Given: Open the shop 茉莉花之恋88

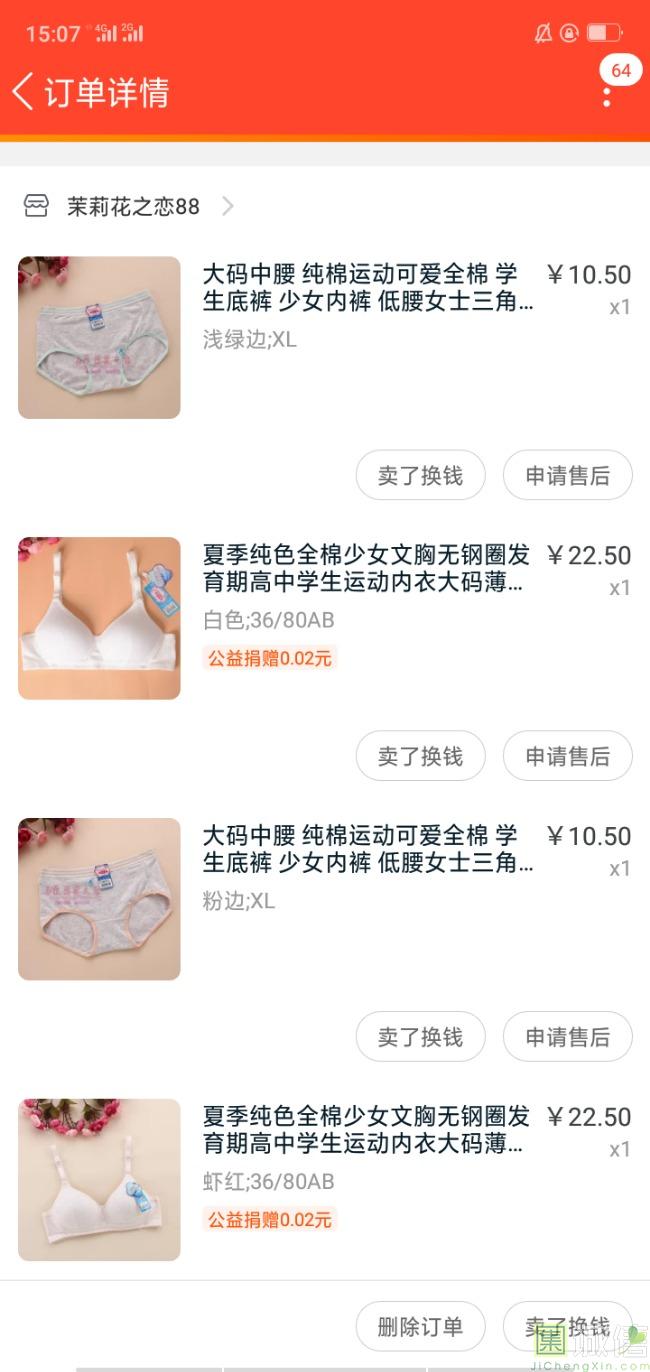Looking at the screenshot, I should pyautogui.click(x=133, y=207).
